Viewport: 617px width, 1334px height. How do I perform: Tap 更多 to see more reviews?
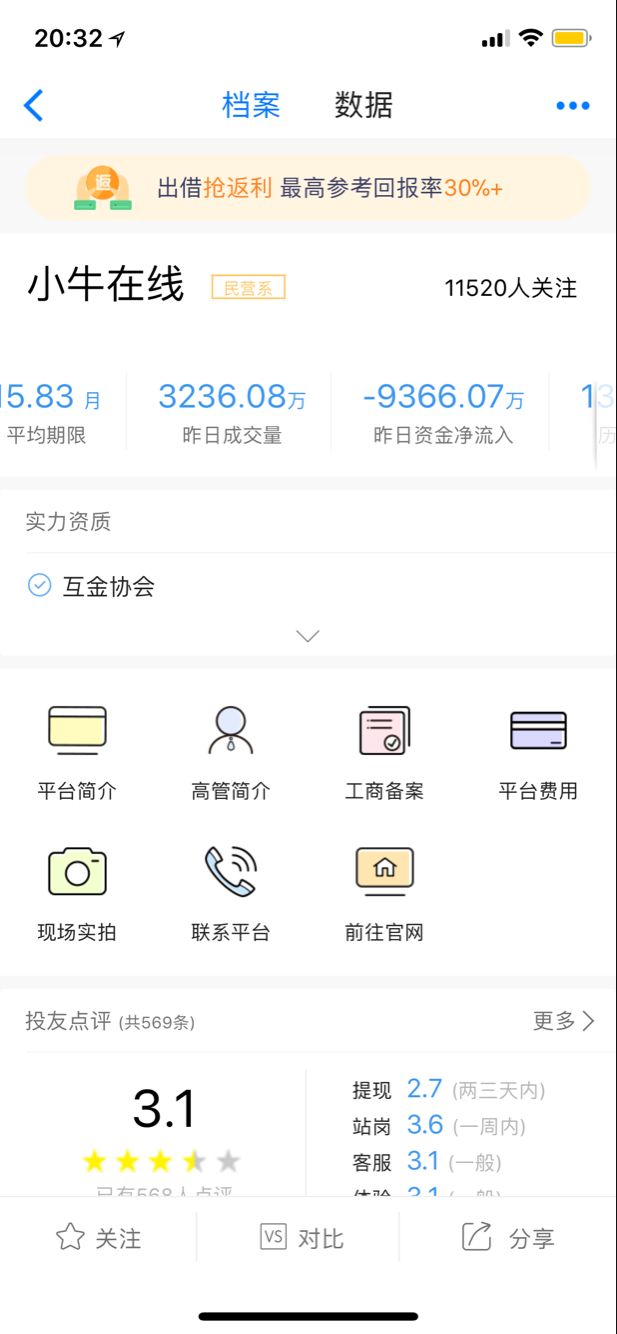pyautogui.click(x=564, y=1021)
